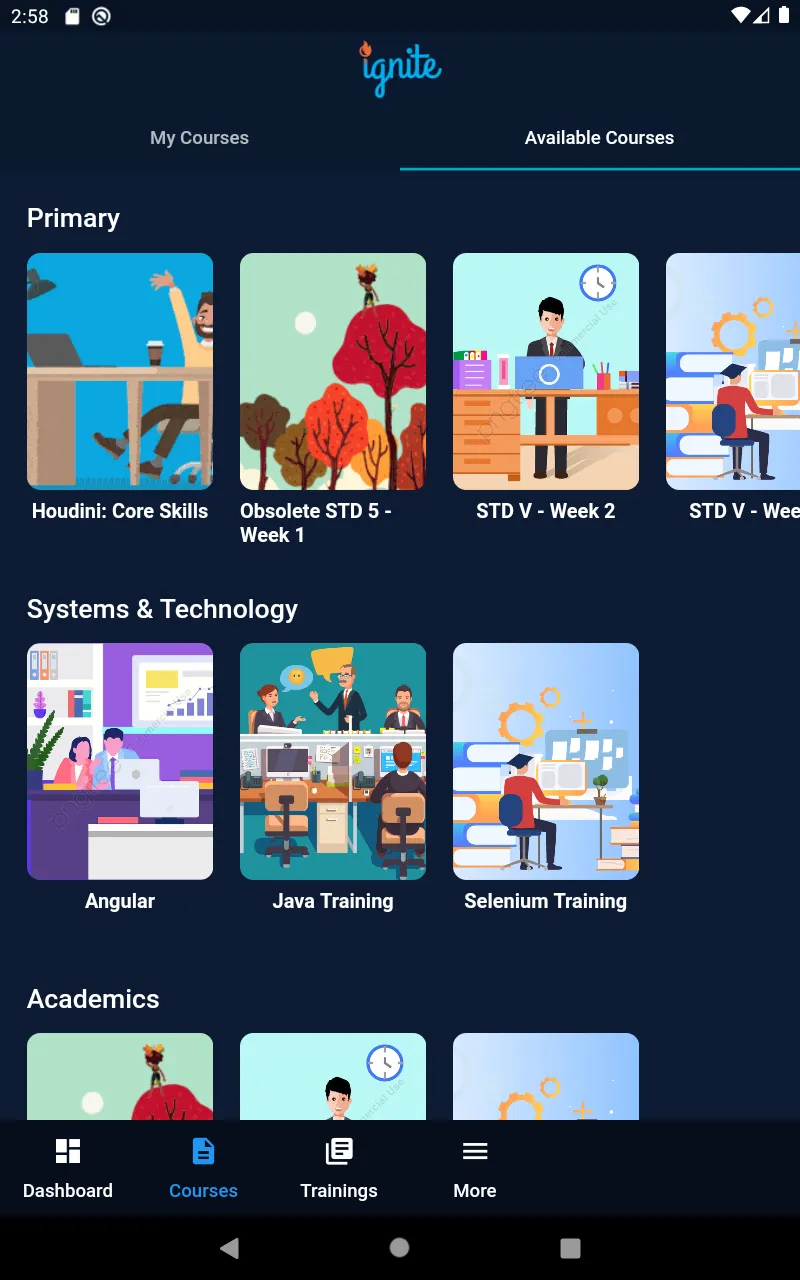This screenshot has width=800, height=1280.
Task: Select the Available Courses tab
Action: pos(599,138)
